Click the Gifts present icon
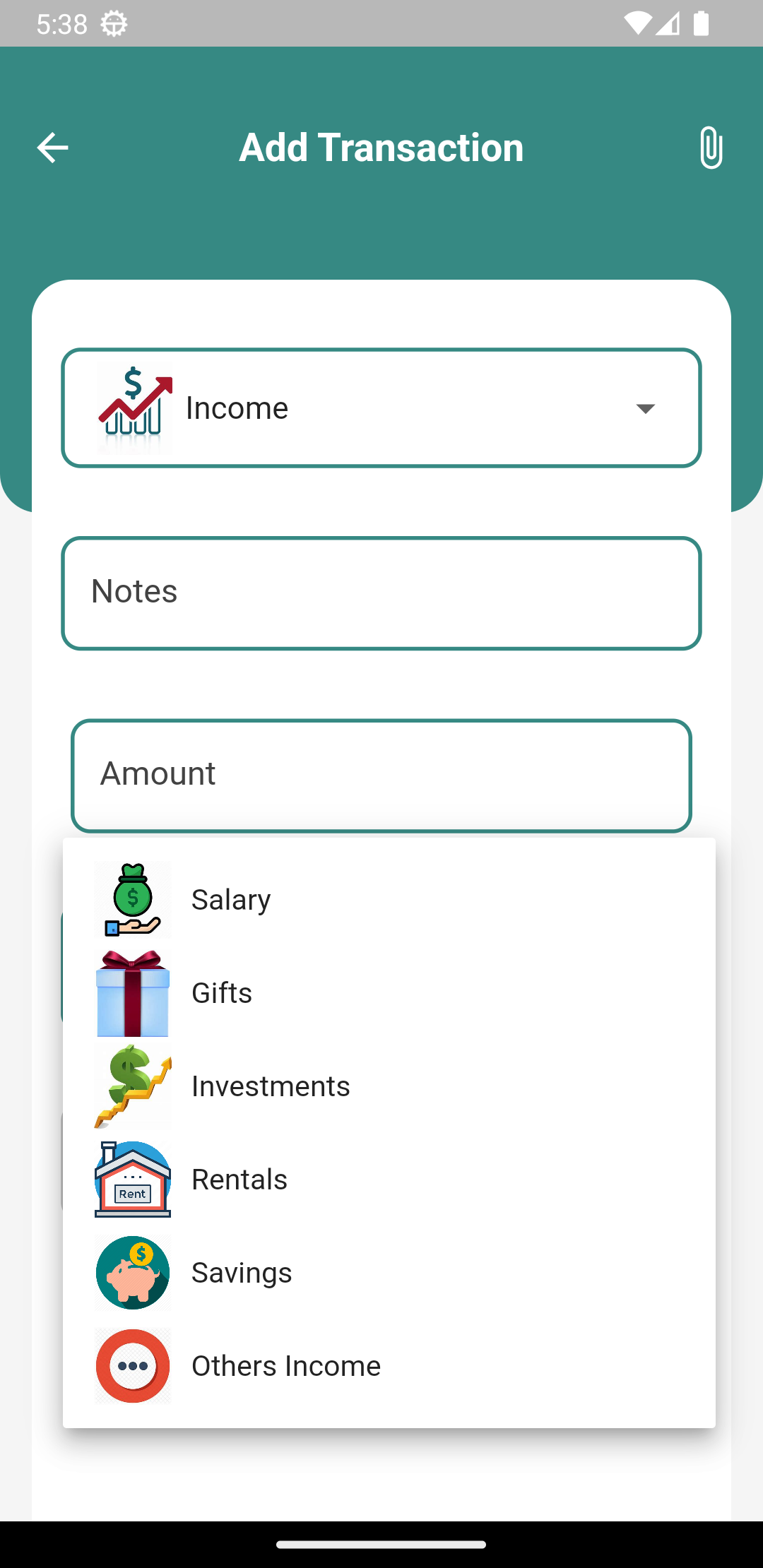Viewport: 763px width, 1568px height. 132,992
